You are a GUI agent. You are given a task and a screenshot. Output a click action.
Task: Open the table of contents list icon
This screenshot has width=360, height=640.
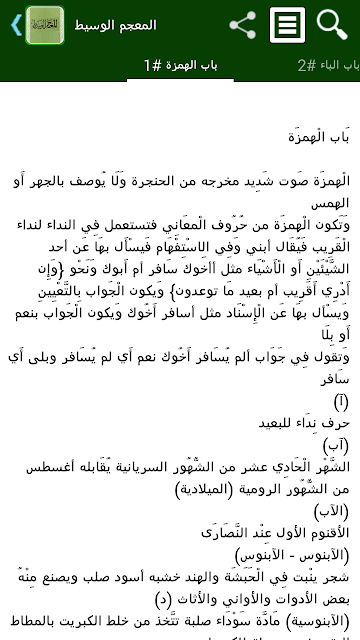pos(287,25)
